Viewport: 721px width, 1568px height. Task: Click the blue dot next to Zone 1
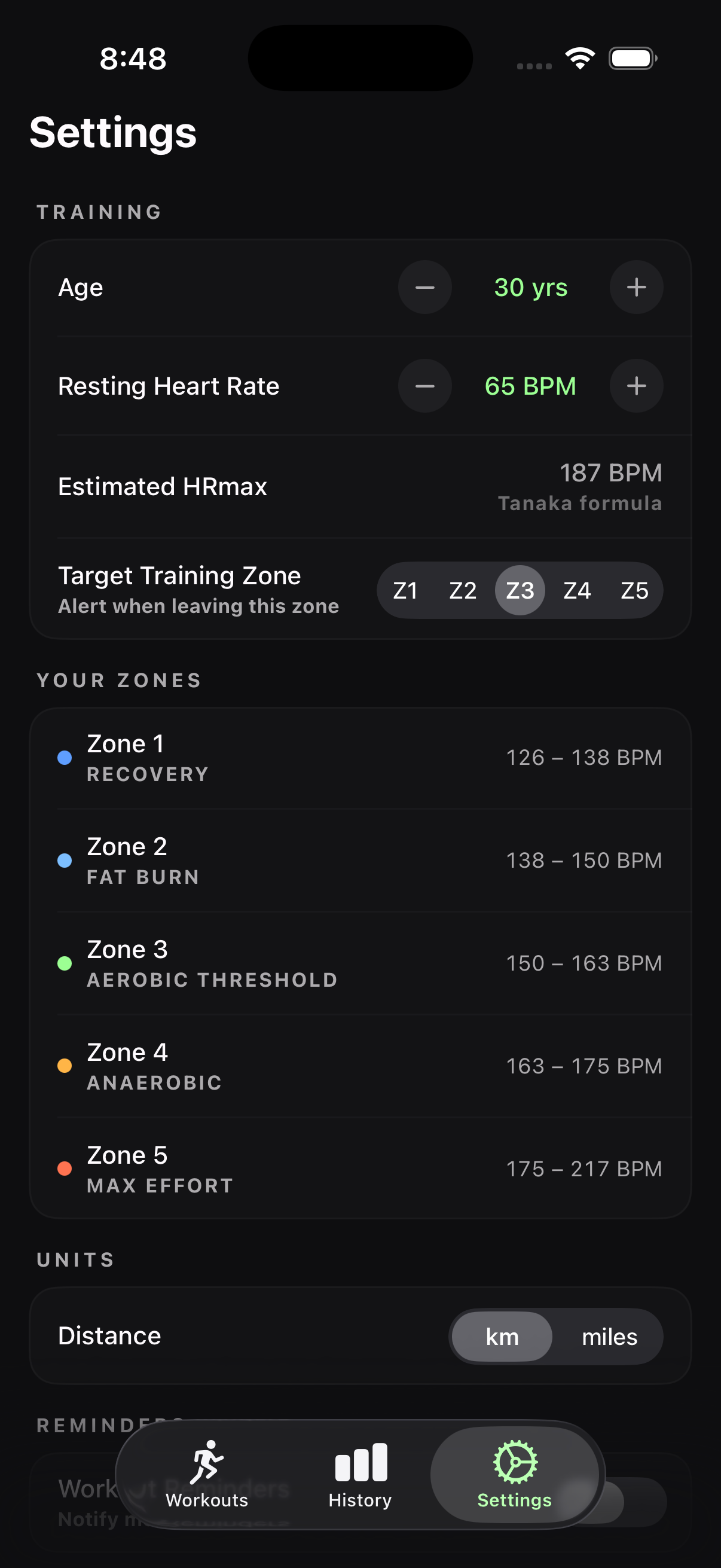[x=65, y=757]
